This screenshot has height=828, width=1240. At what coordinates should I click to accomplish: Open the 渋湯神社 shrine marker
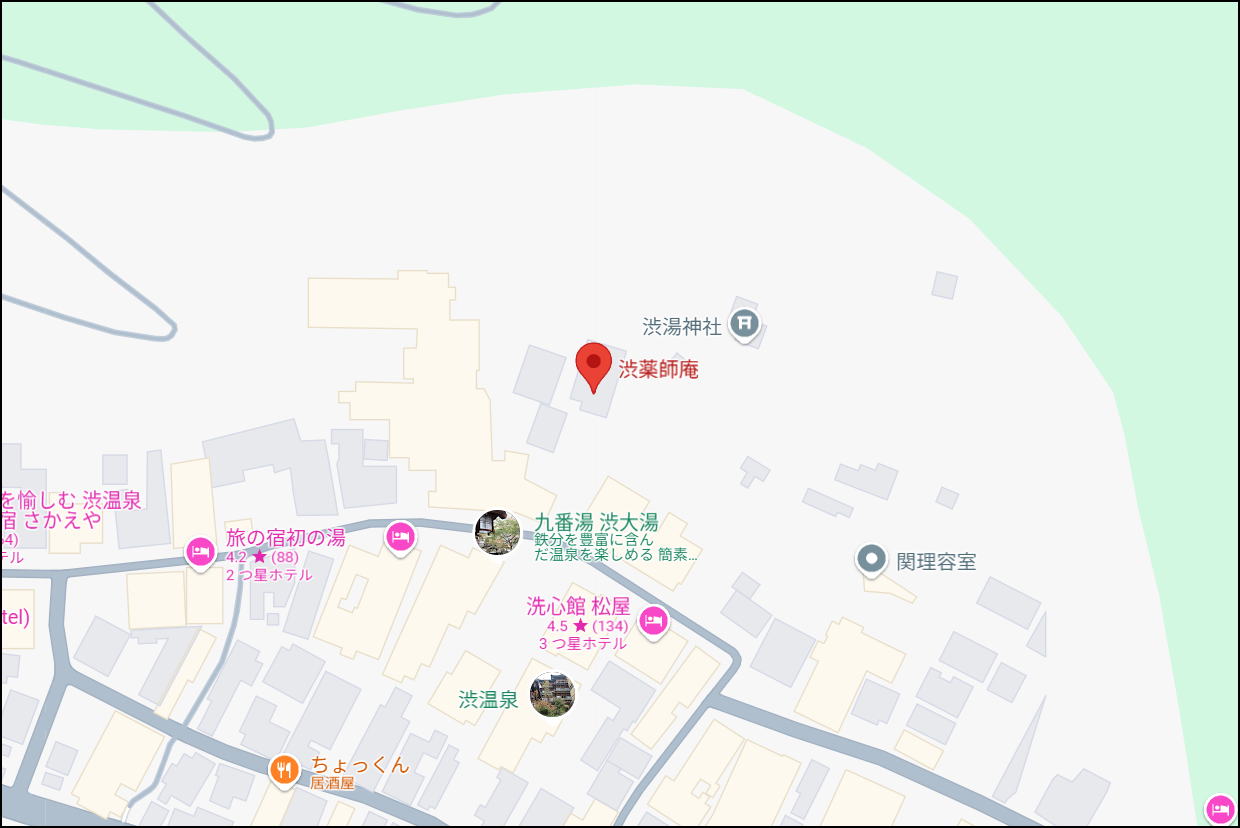click(743, 323)
